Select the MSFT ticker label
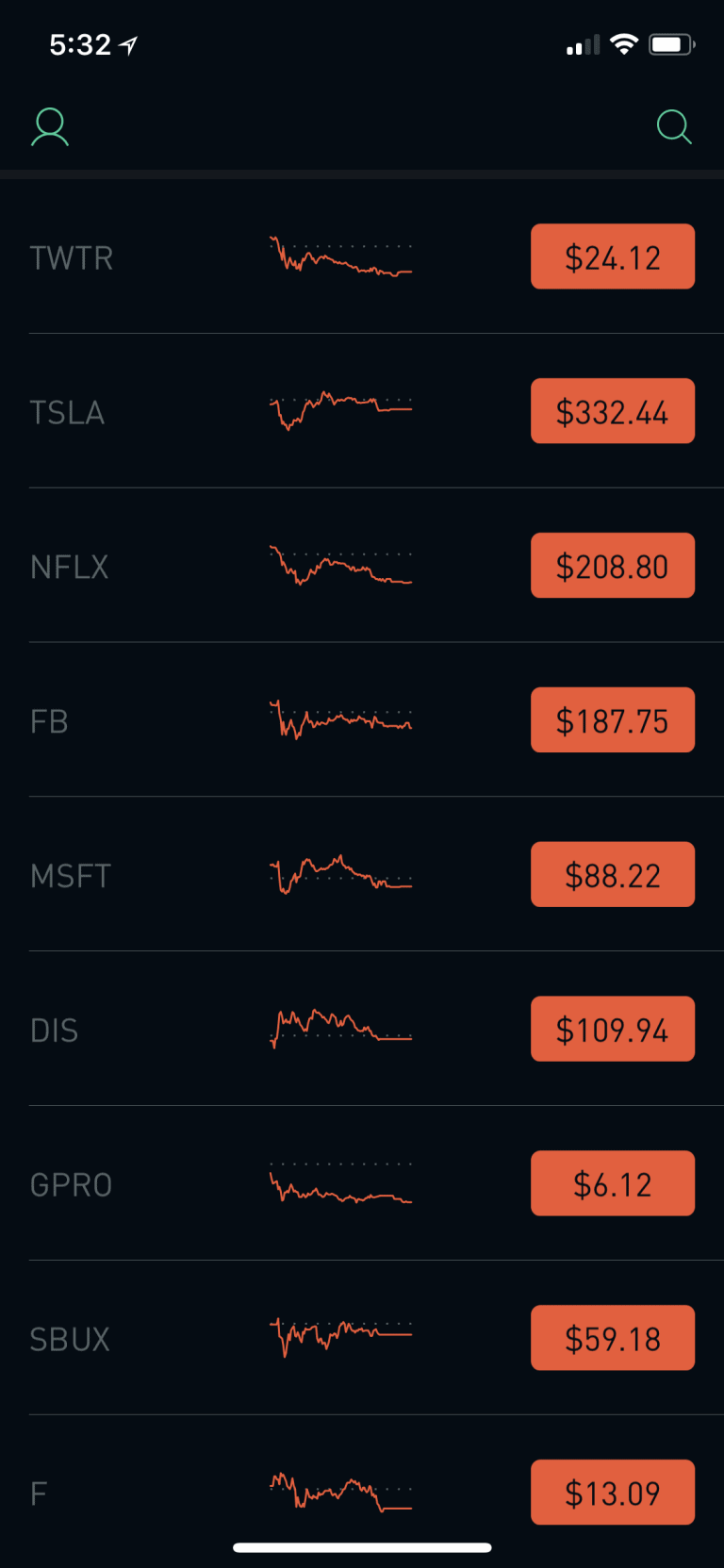 coord(68,874)
